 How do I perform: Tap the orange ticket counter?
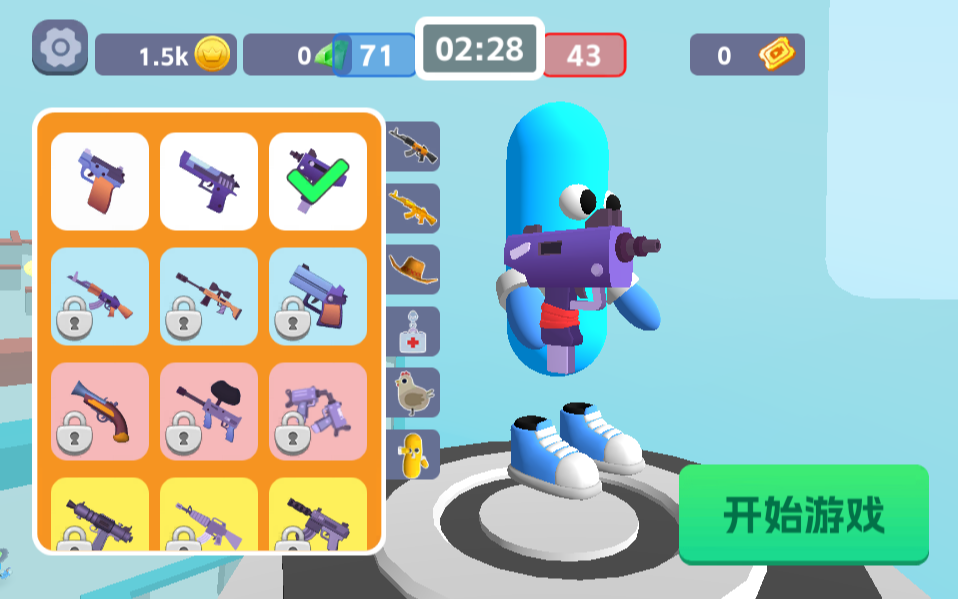tap(747, 55)
